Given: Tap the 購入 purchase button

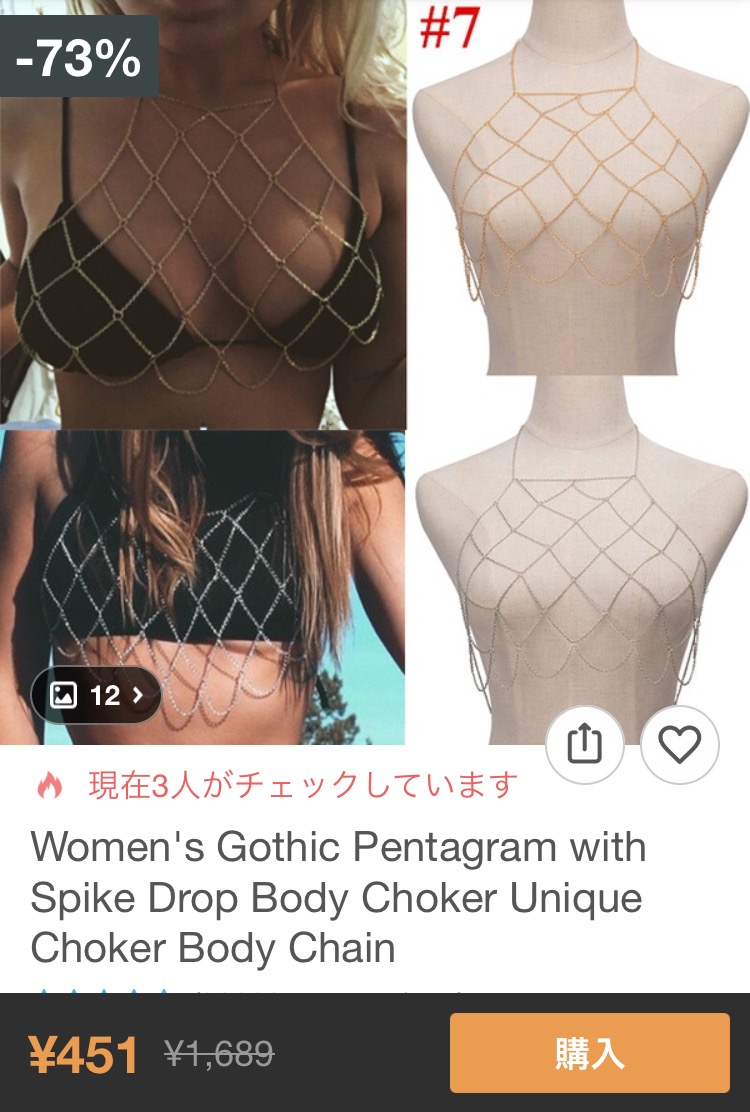Looking at the screenshot, I should pyautogui.click(x=589, y=1053).
